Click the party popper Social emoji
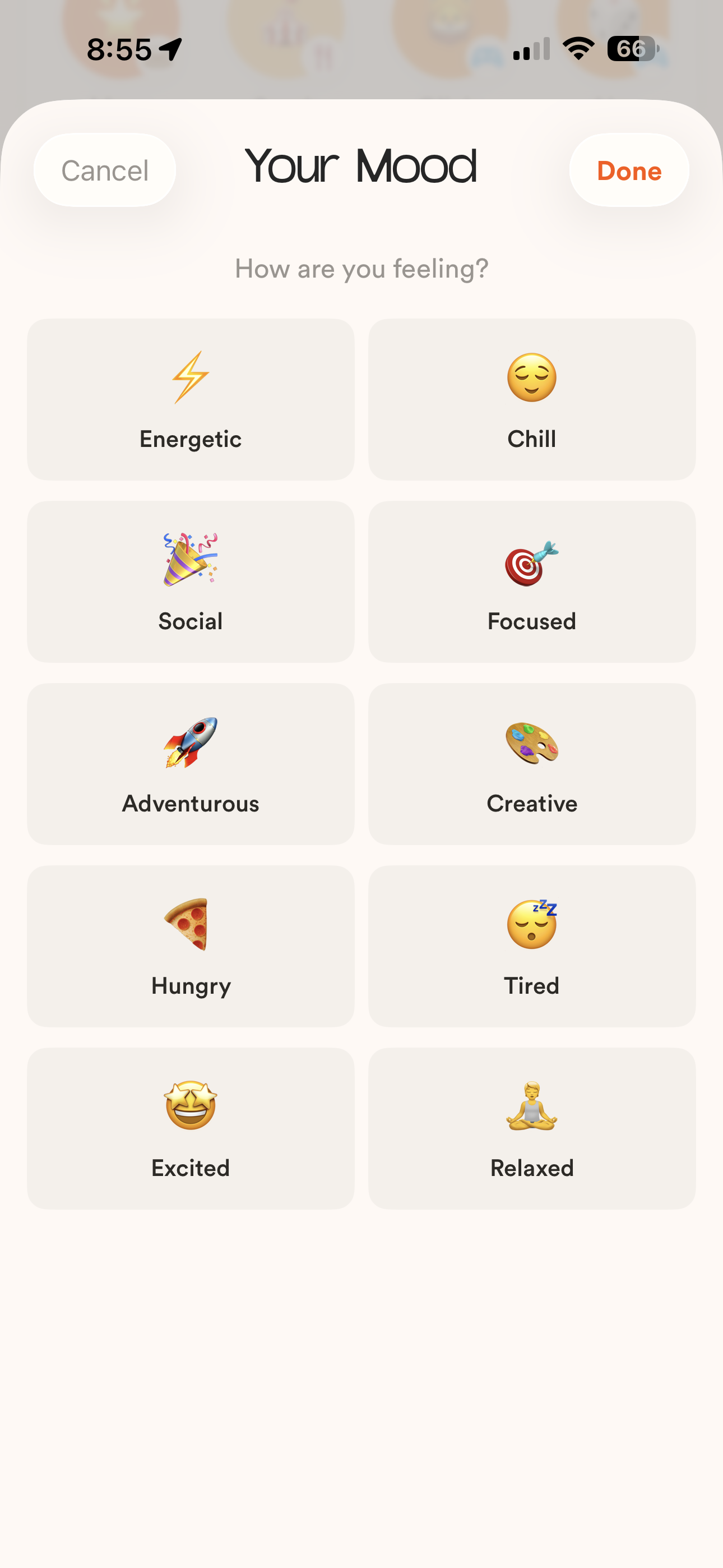This screenshot has height=1568, width=723. (x=191, y=560)
